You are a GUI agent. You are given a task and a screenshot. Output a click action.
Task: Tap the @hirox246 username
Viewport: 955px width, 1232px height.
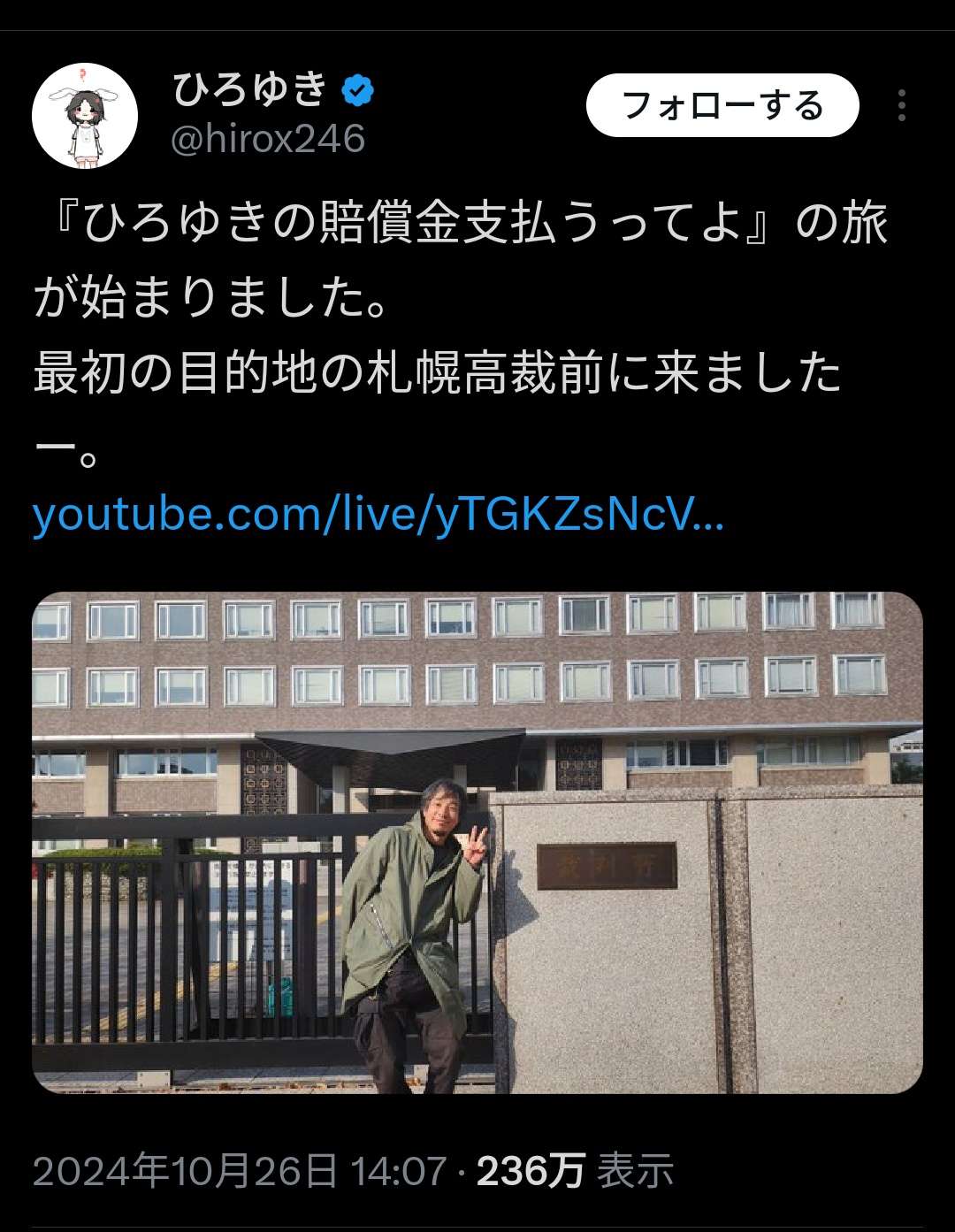tap(268, 139)
